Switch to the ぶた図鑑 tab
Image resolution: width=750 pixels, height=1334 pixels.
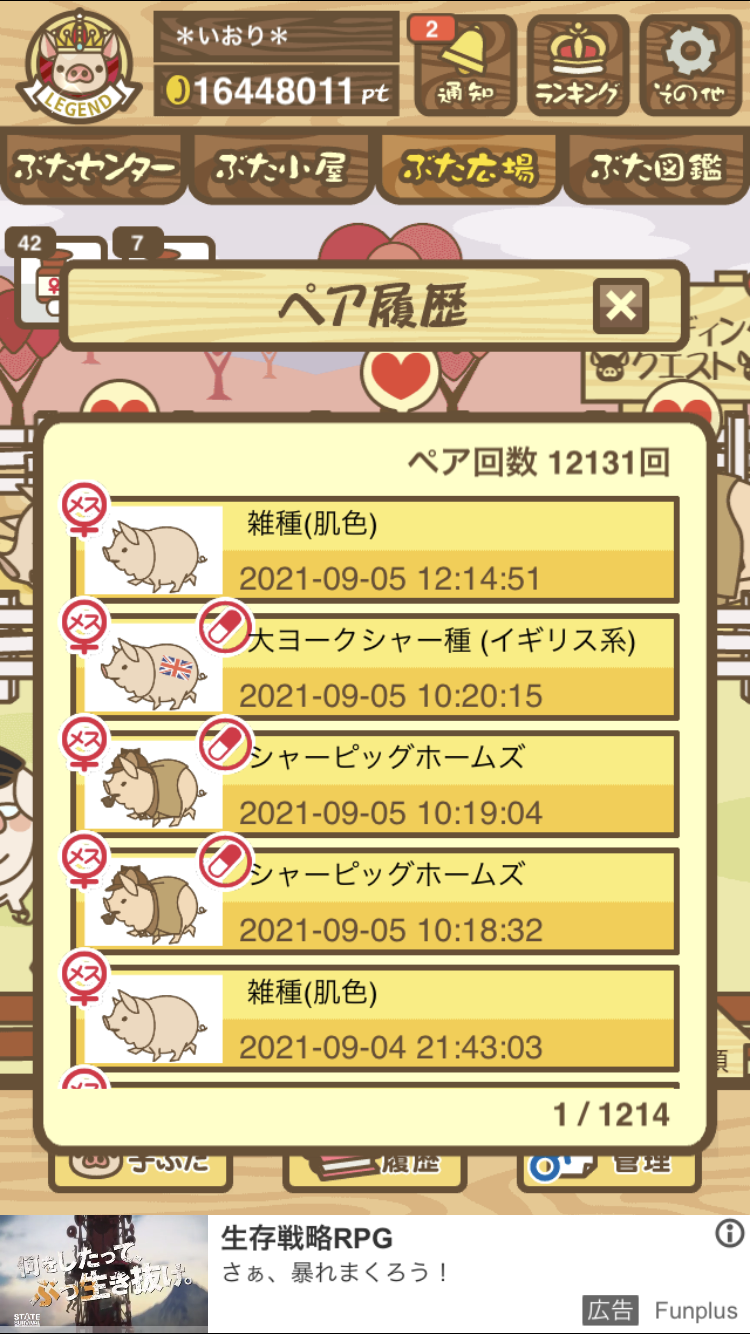656,167
